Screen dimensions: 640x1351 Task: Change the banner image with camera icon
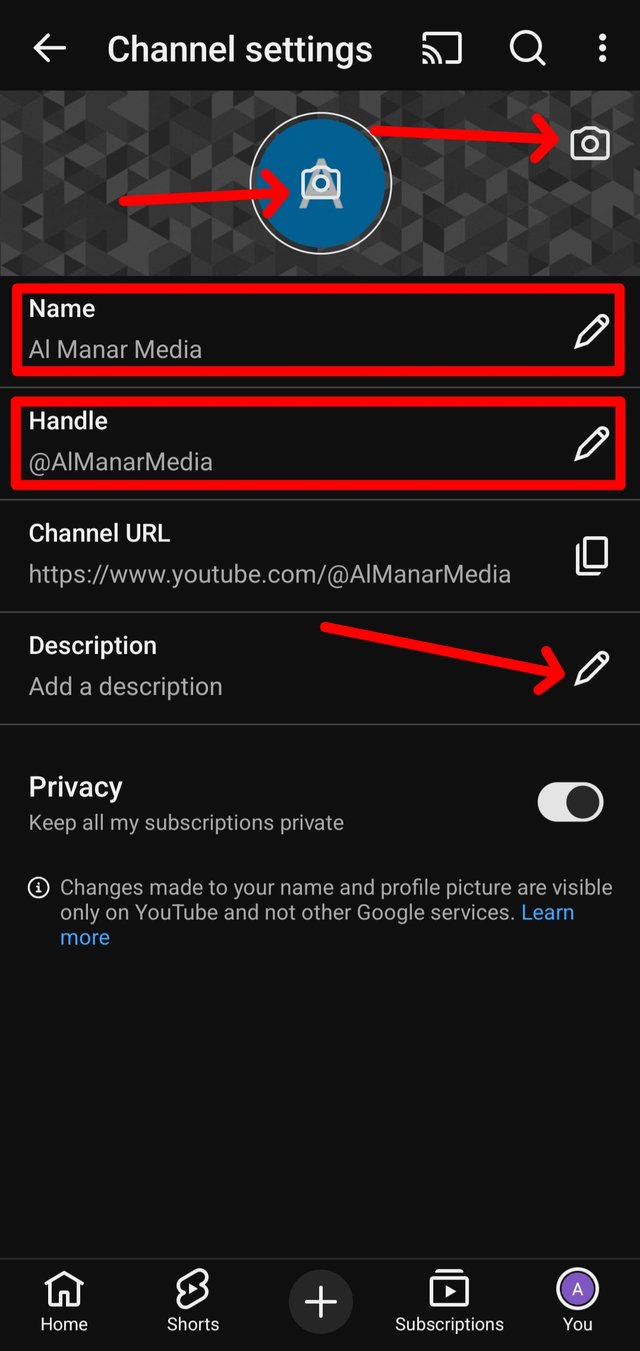coord(590,144)
